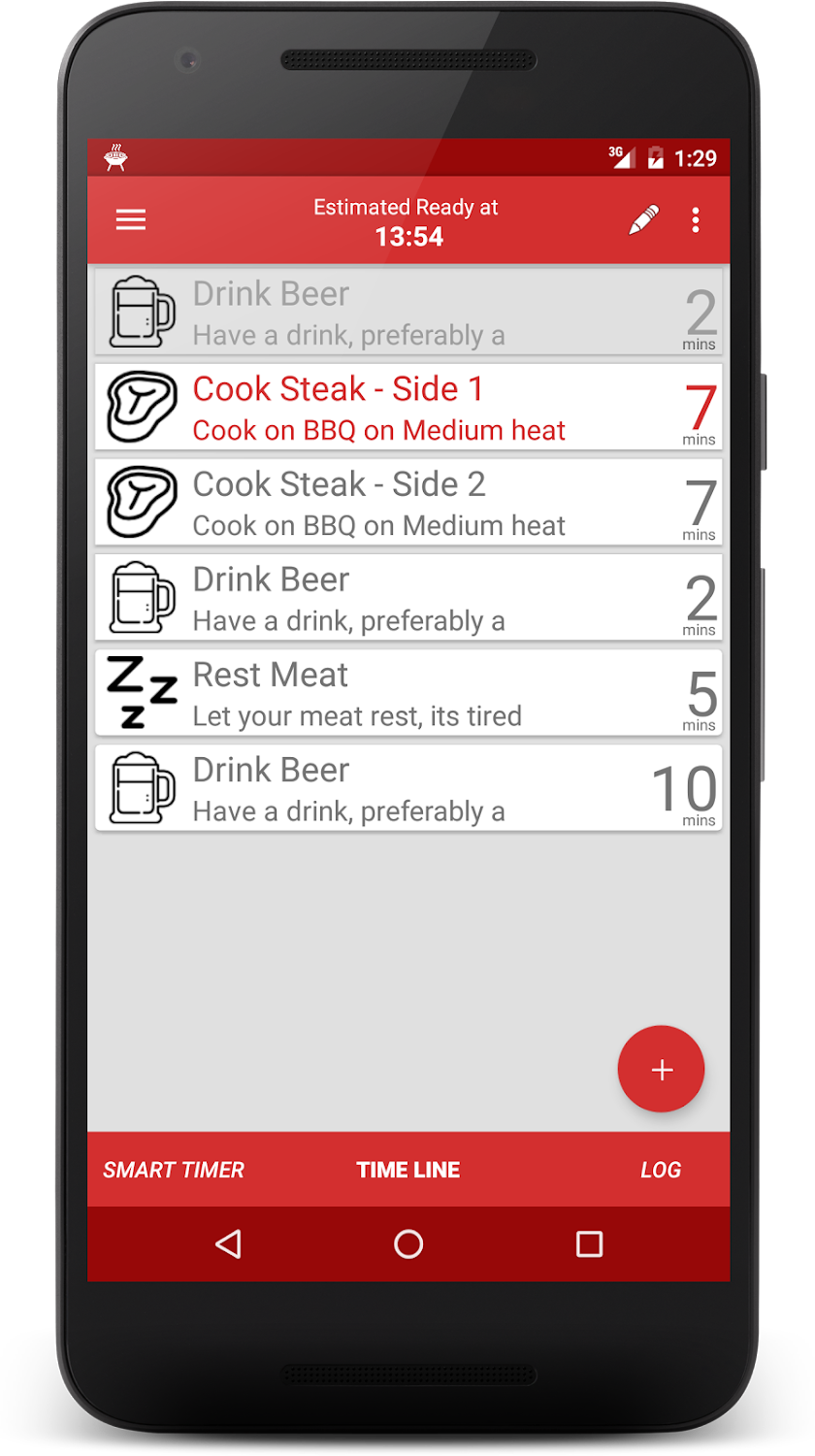Add a new step with the plus button

point(661,1069)
